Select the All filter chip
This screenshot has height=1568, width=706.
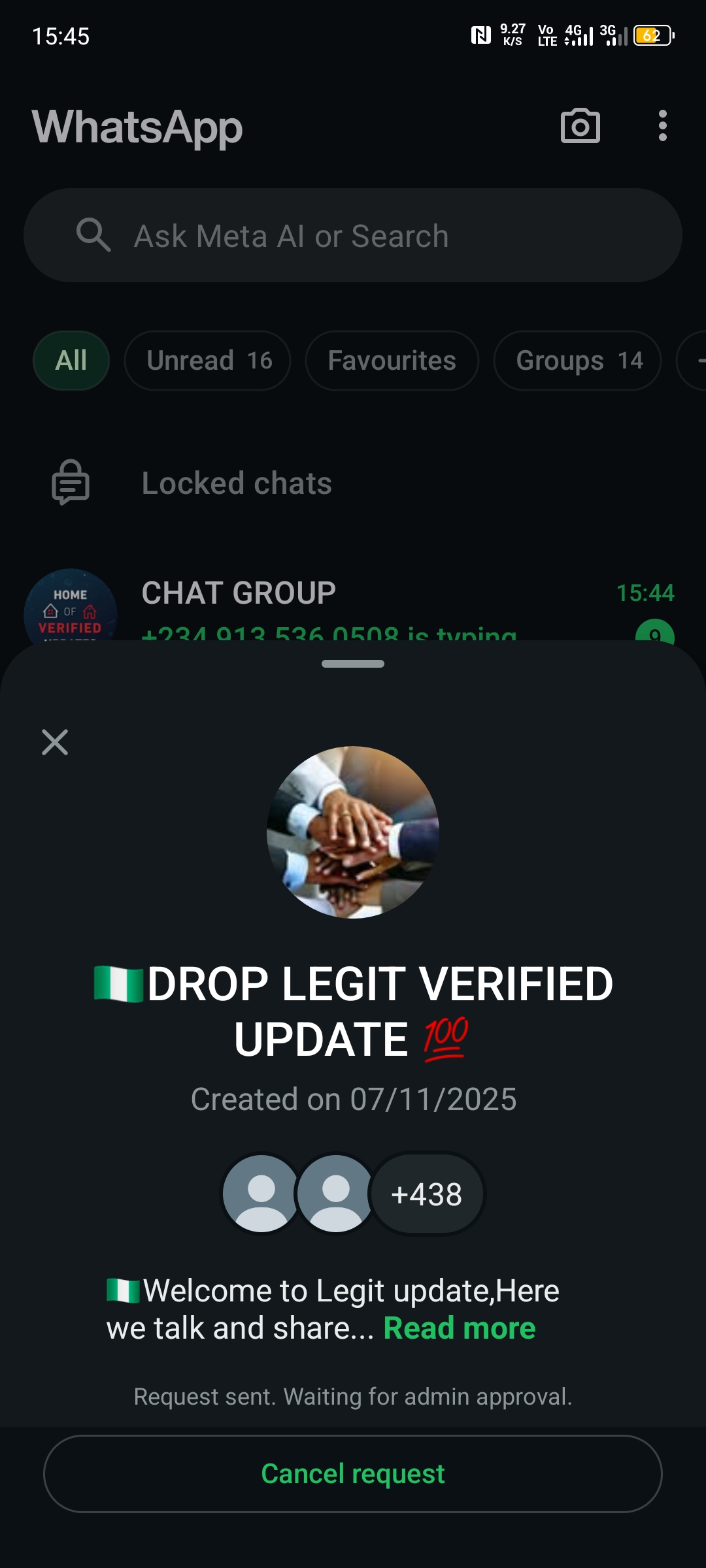click(71, 361)
